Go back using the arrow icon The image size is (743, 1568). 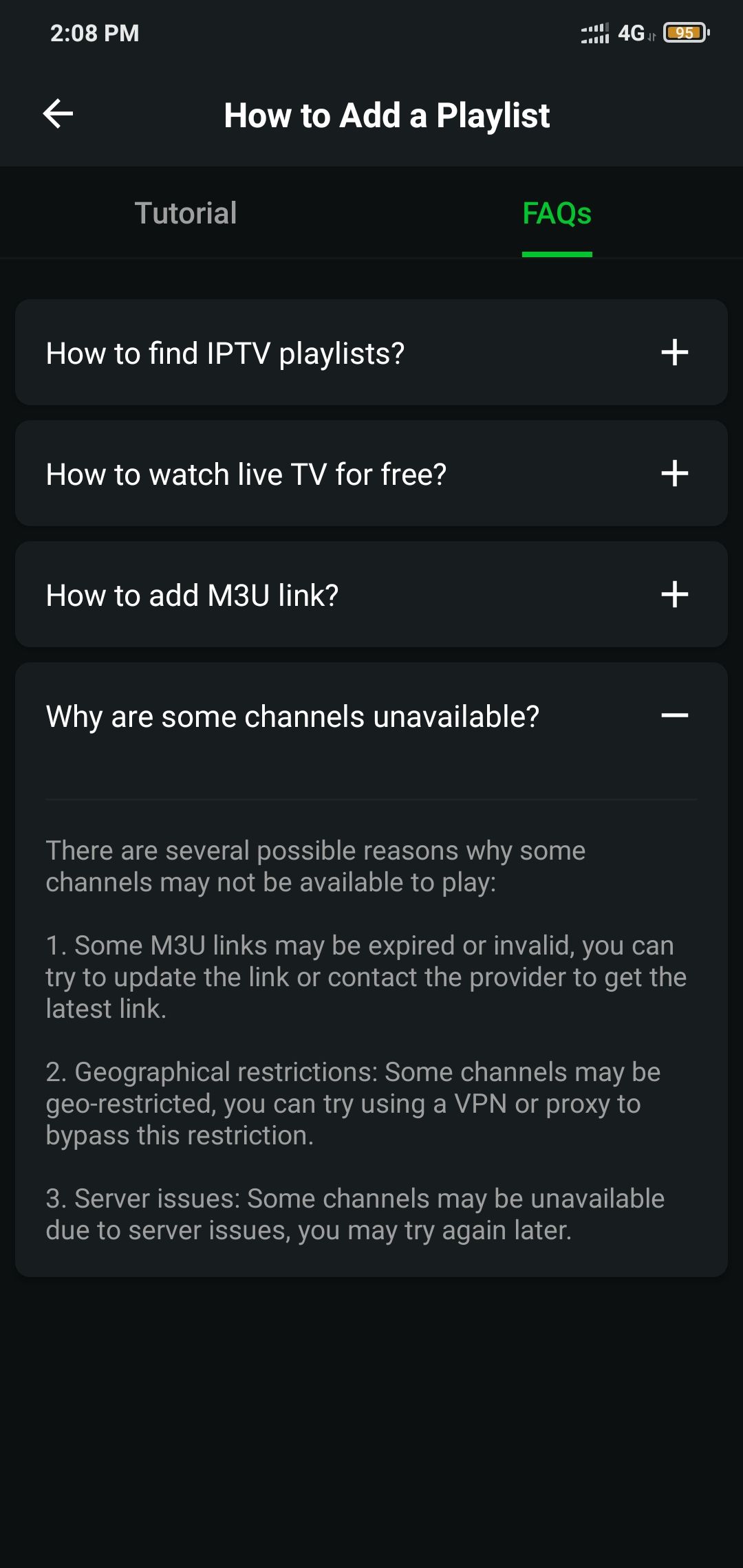pyautogui.click(x=58, y=114)
